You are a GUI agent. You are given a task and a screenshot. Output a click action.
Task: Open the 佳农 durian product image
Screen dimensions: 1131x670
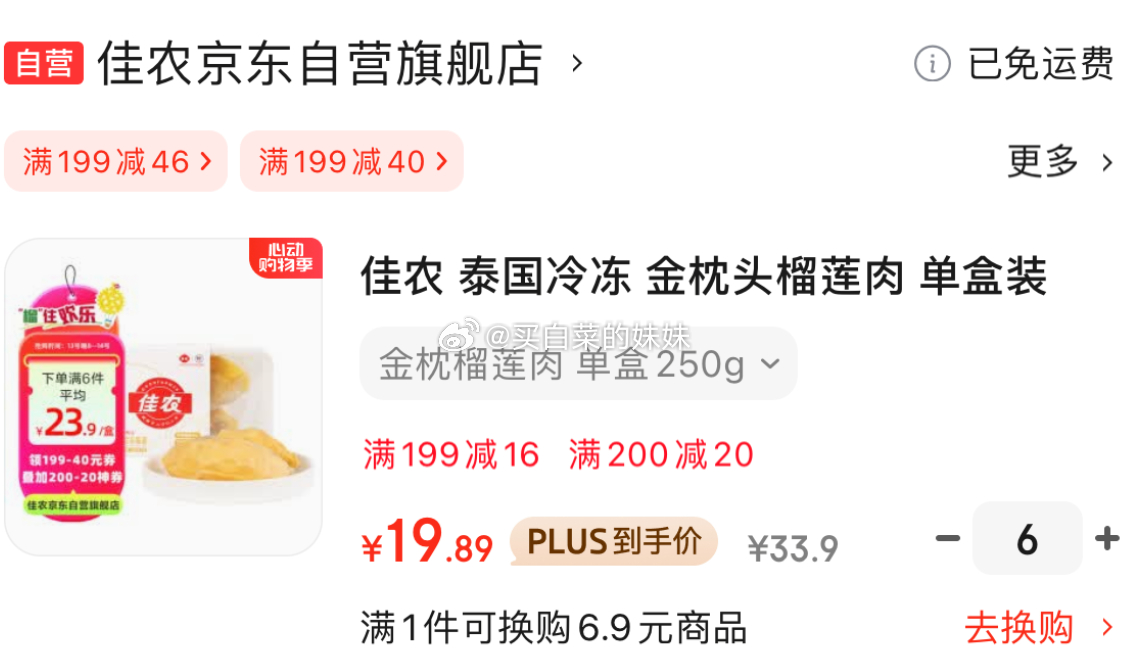(x=164, y=397)
